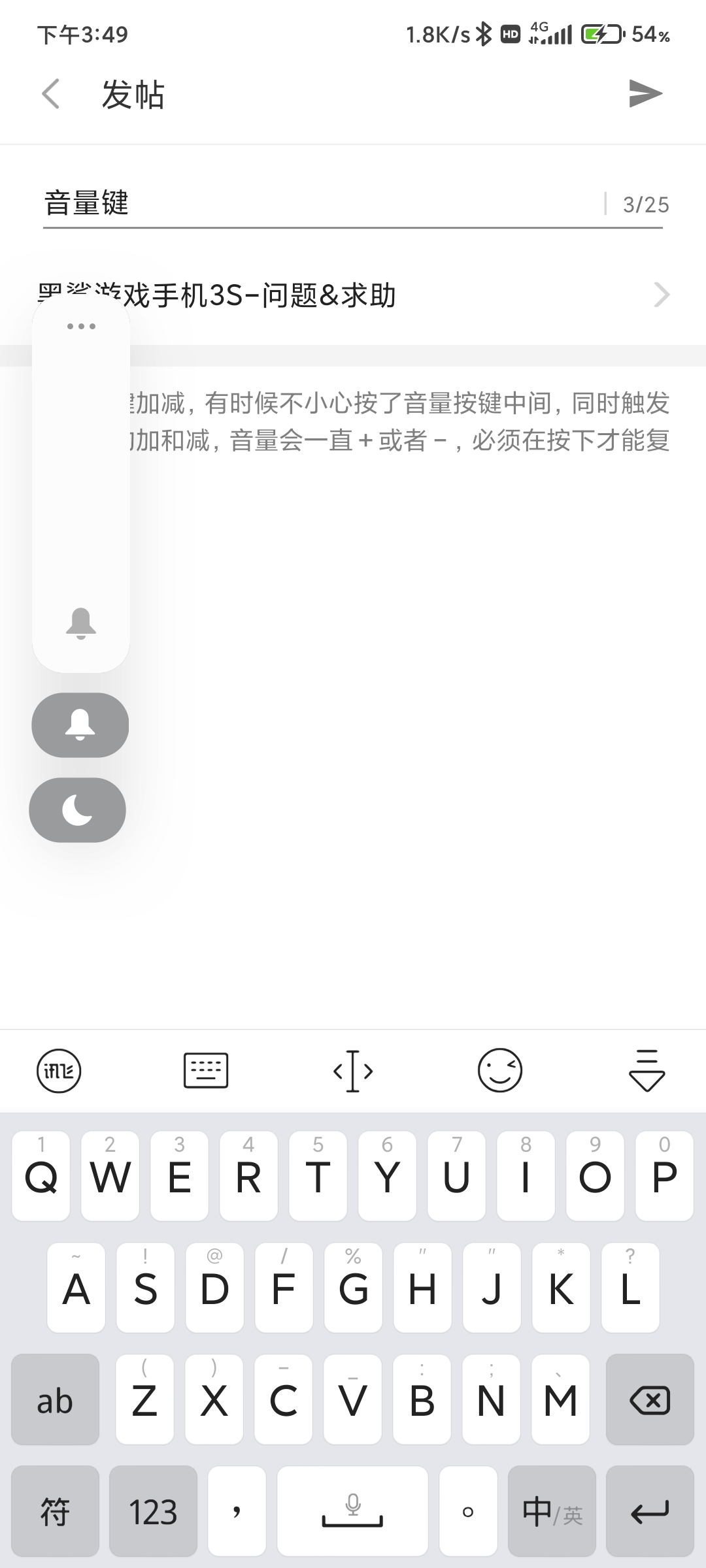Screen dimensions: 706x1568
Task: Open the 讯飞 keyboard menu
Action: pyautogui.click(x=59, y=1071)
